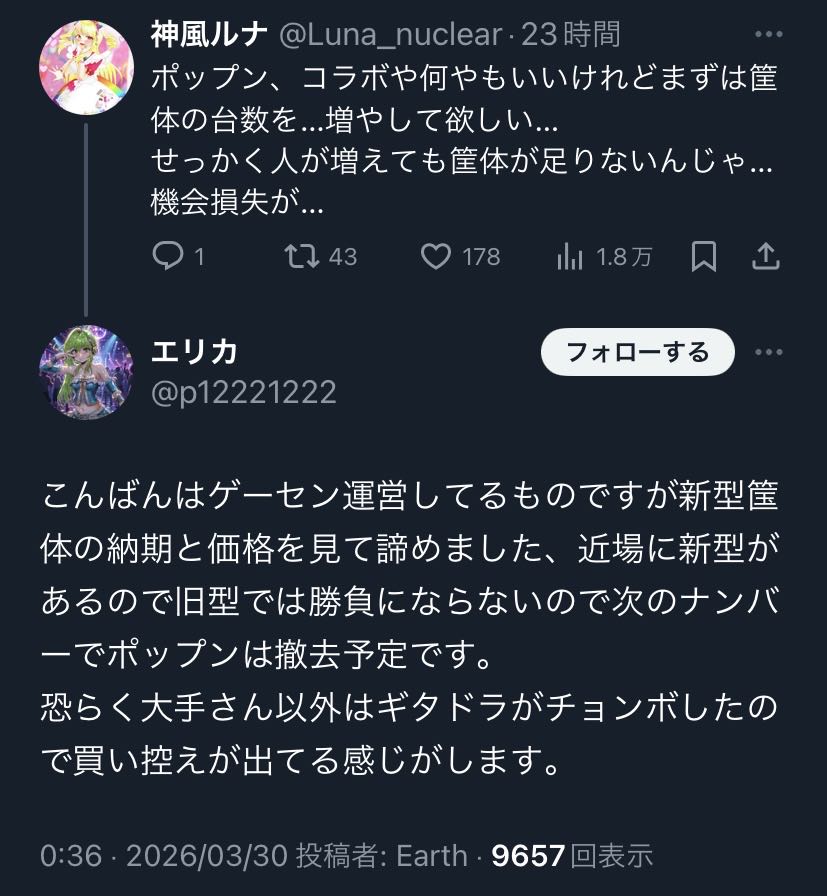Open the @Luna_nuclear profile handle
827x896 pixels.
pos(389,35)
